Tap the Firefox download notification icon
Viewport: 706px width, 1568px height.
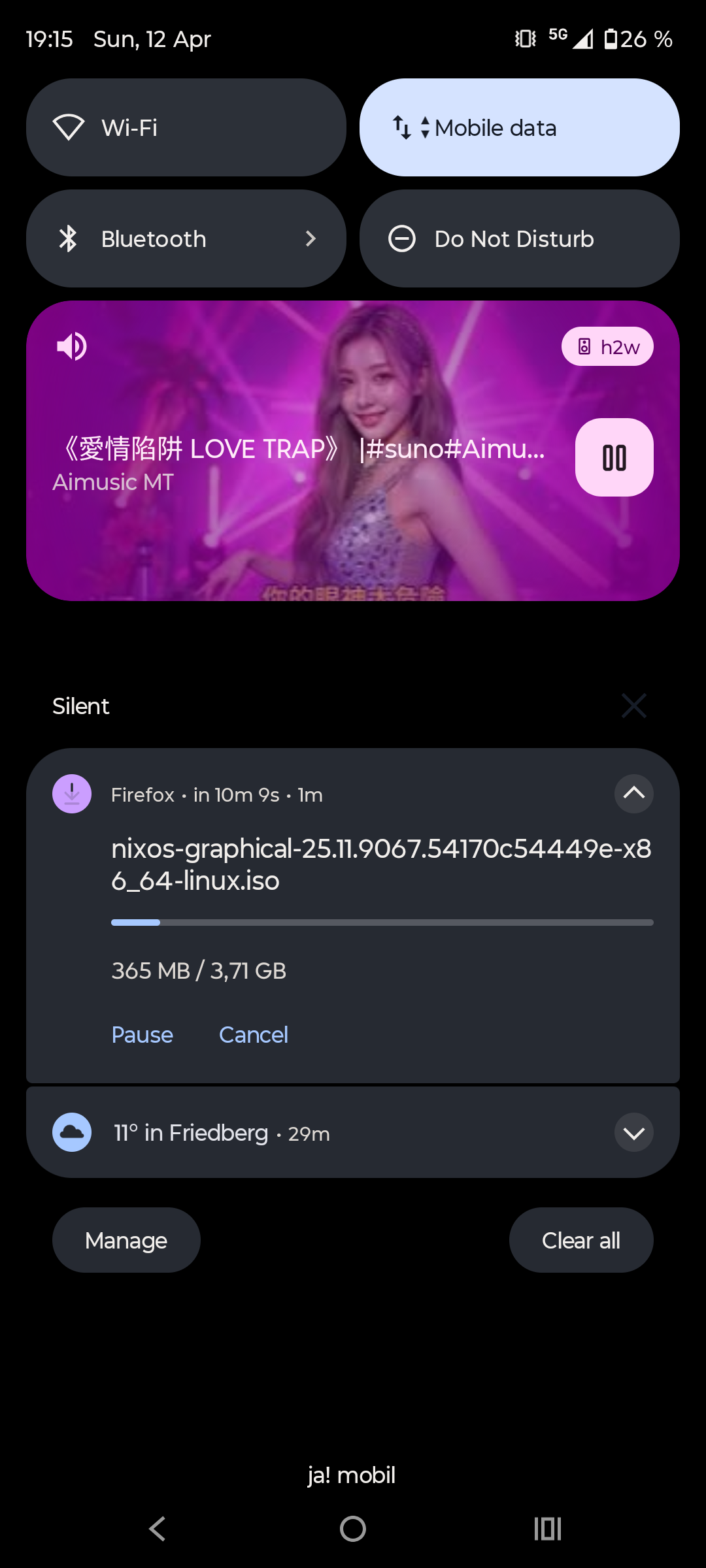click(71, 793)
